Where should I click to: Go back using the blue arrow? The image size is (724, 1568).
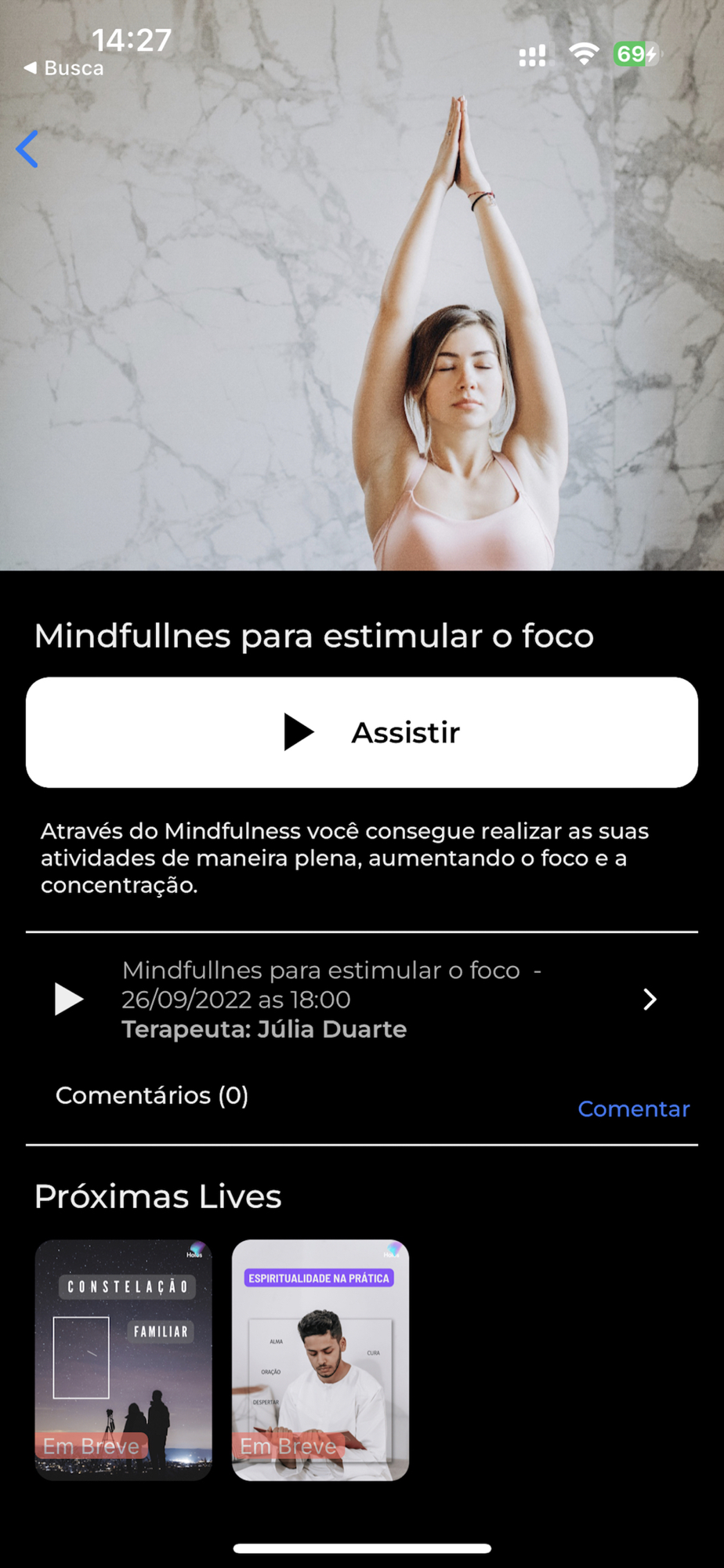click(x=27, y=149)
